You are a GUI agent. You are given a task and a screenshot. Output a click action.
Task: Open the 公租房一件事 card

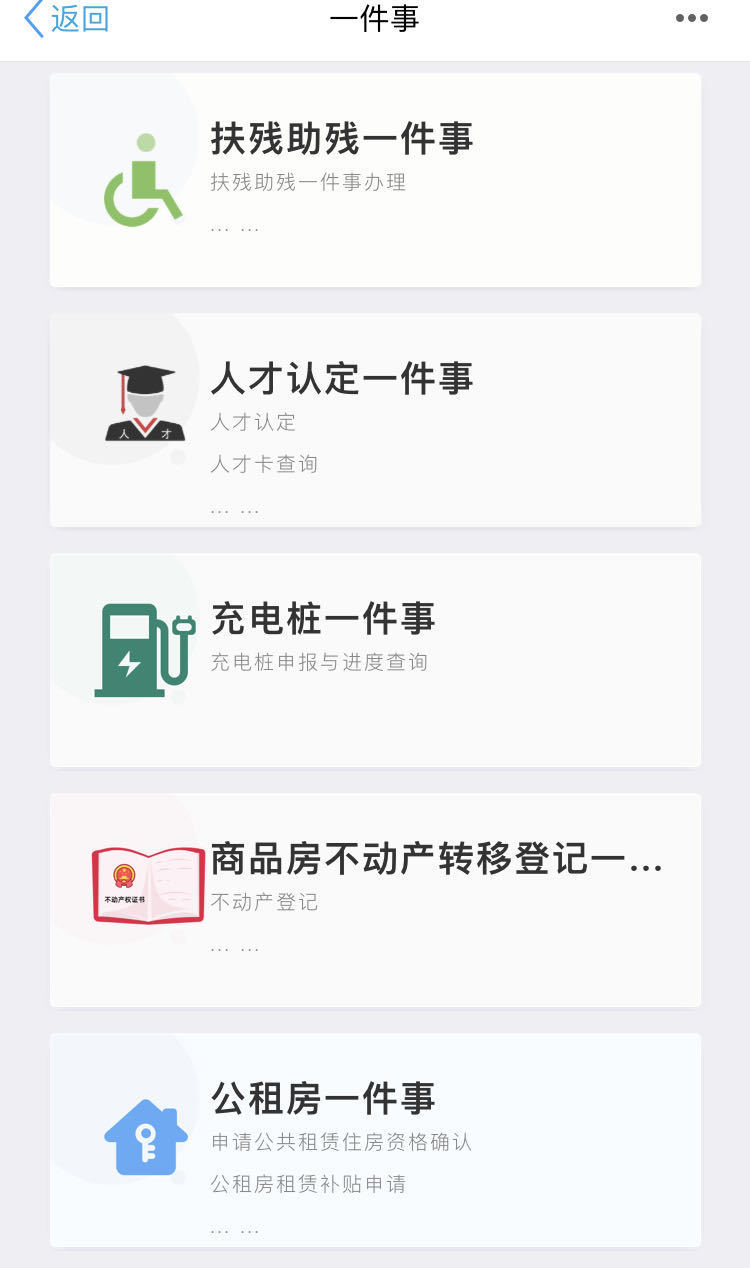click(375, 1140)
